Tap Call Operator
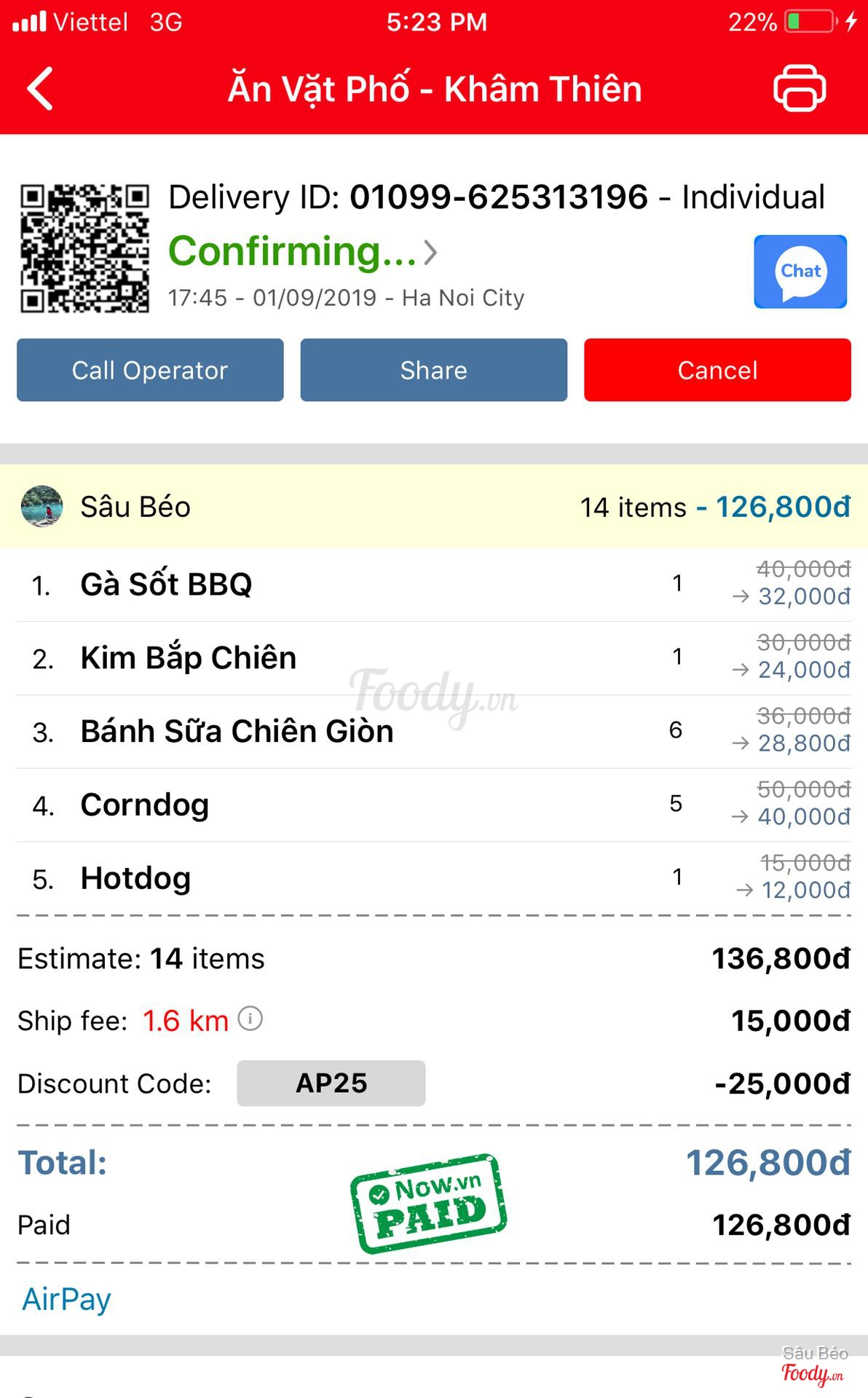Viewport: 868px width, 1398px height. pyautogui.click(x=150, y=370)
